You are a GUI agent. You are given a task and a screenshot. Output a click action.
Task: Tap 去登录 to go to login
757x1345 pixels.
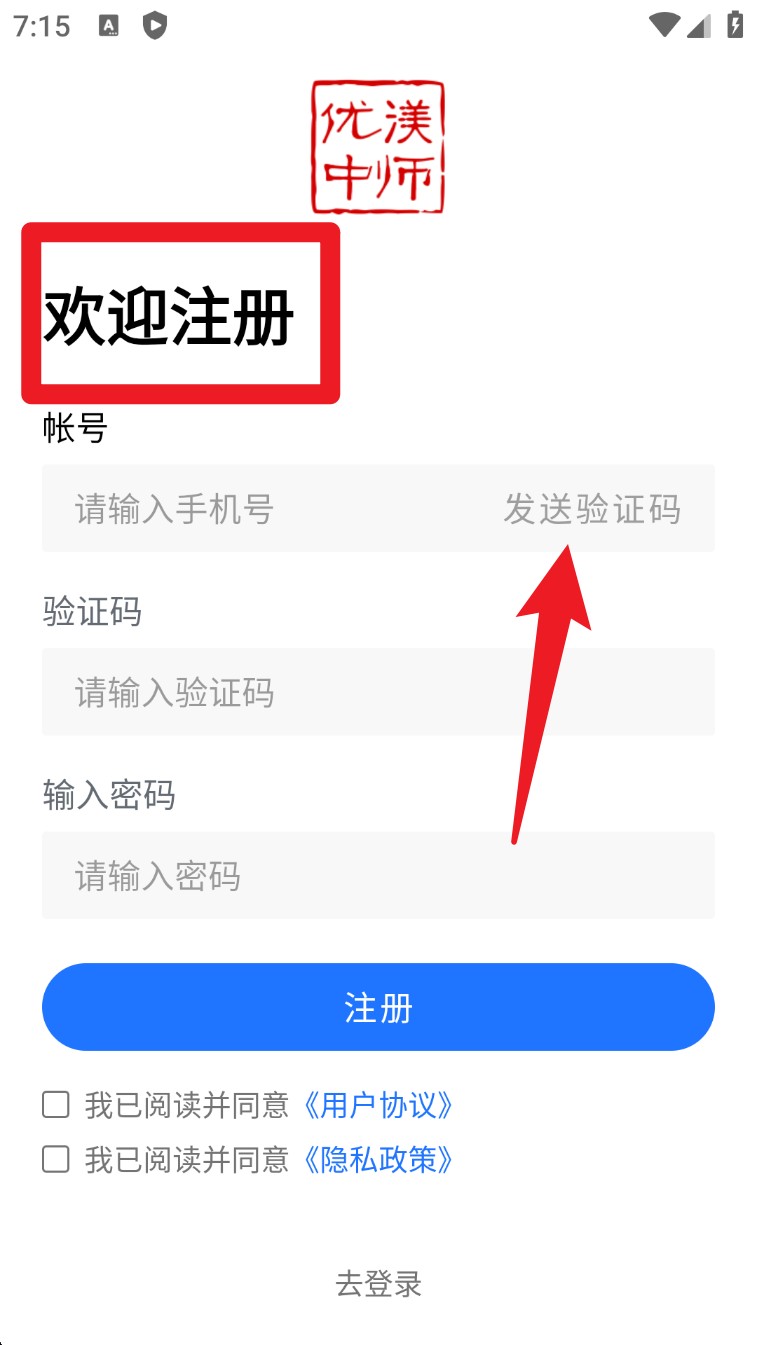tap(378, 1283)
